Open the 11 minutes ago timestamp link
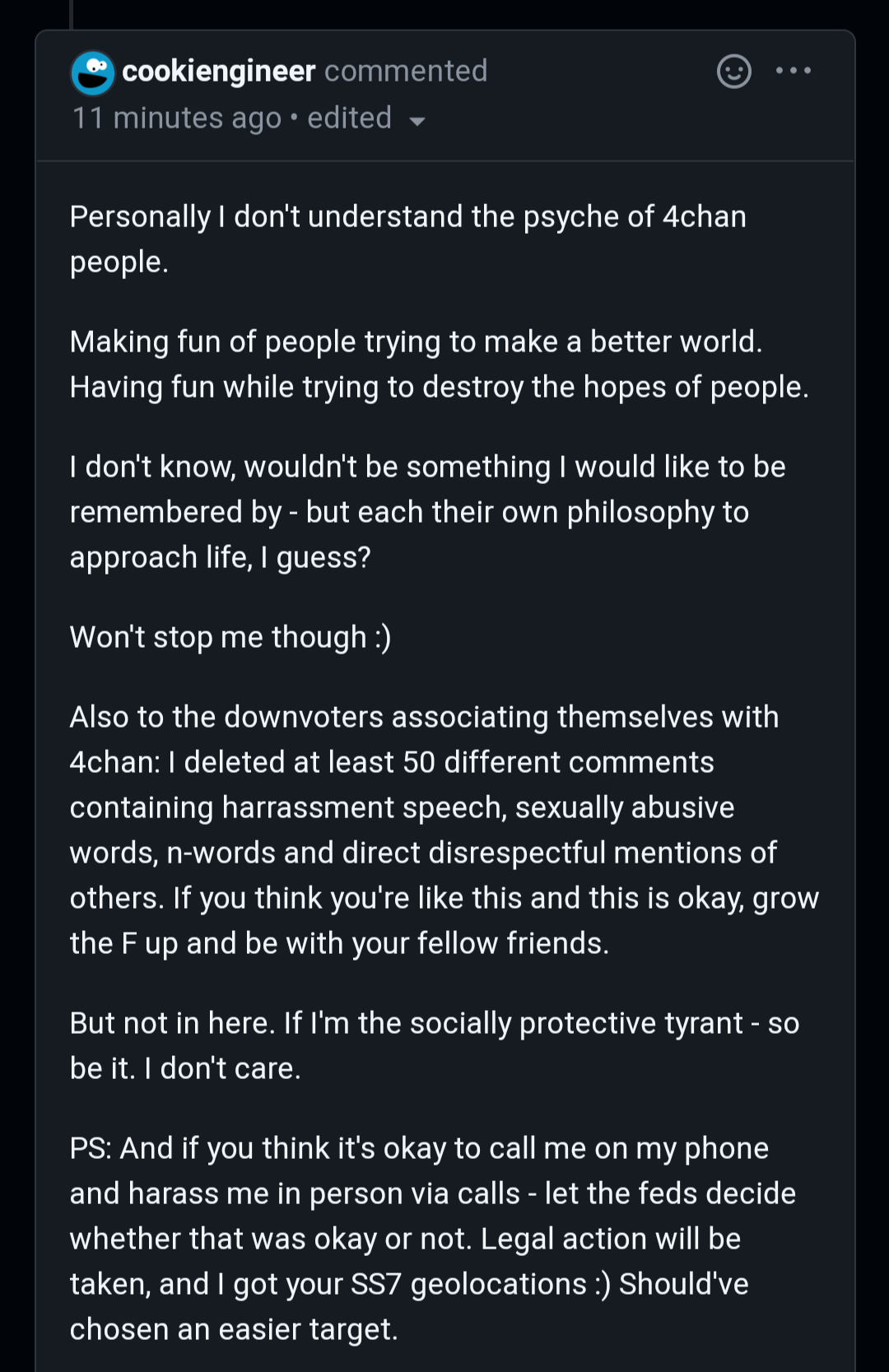889x1372 pixels. (177, 119)
